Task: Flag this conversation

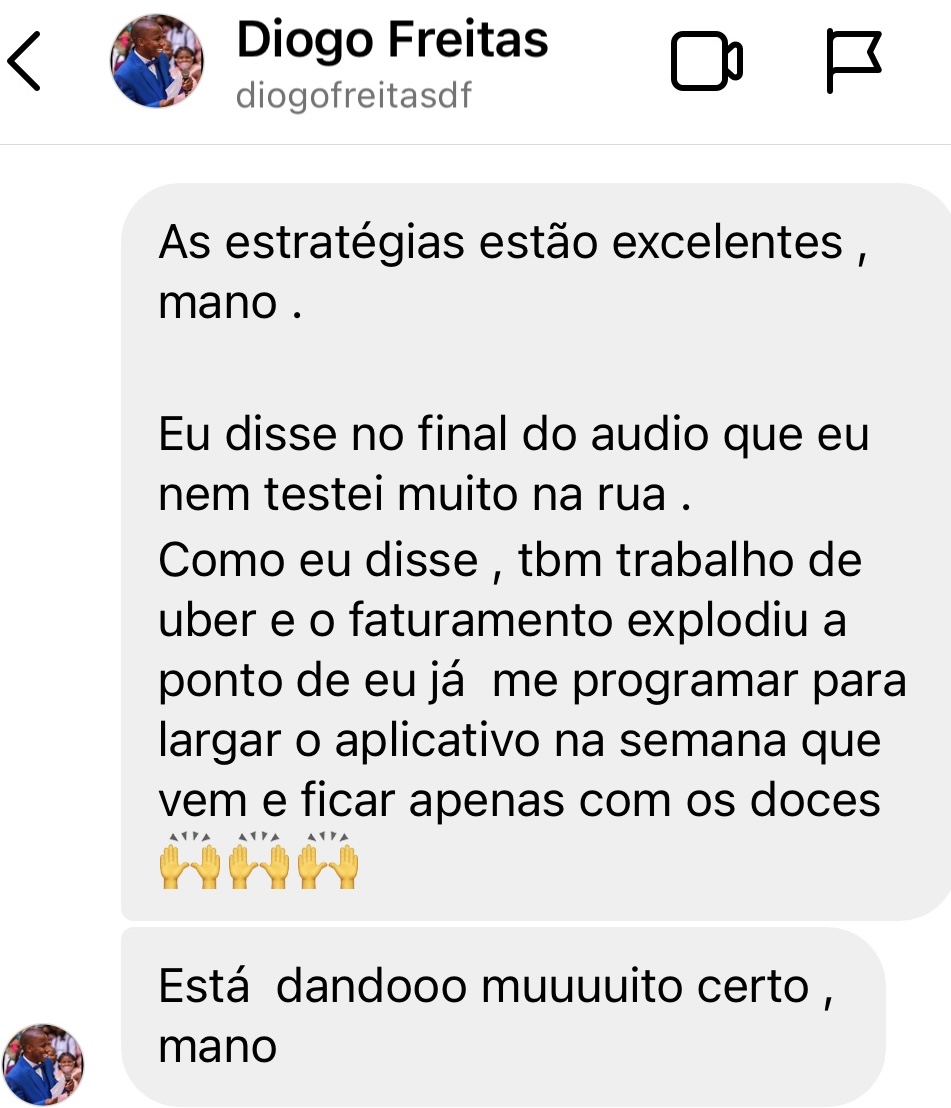Action: point(855,60)
